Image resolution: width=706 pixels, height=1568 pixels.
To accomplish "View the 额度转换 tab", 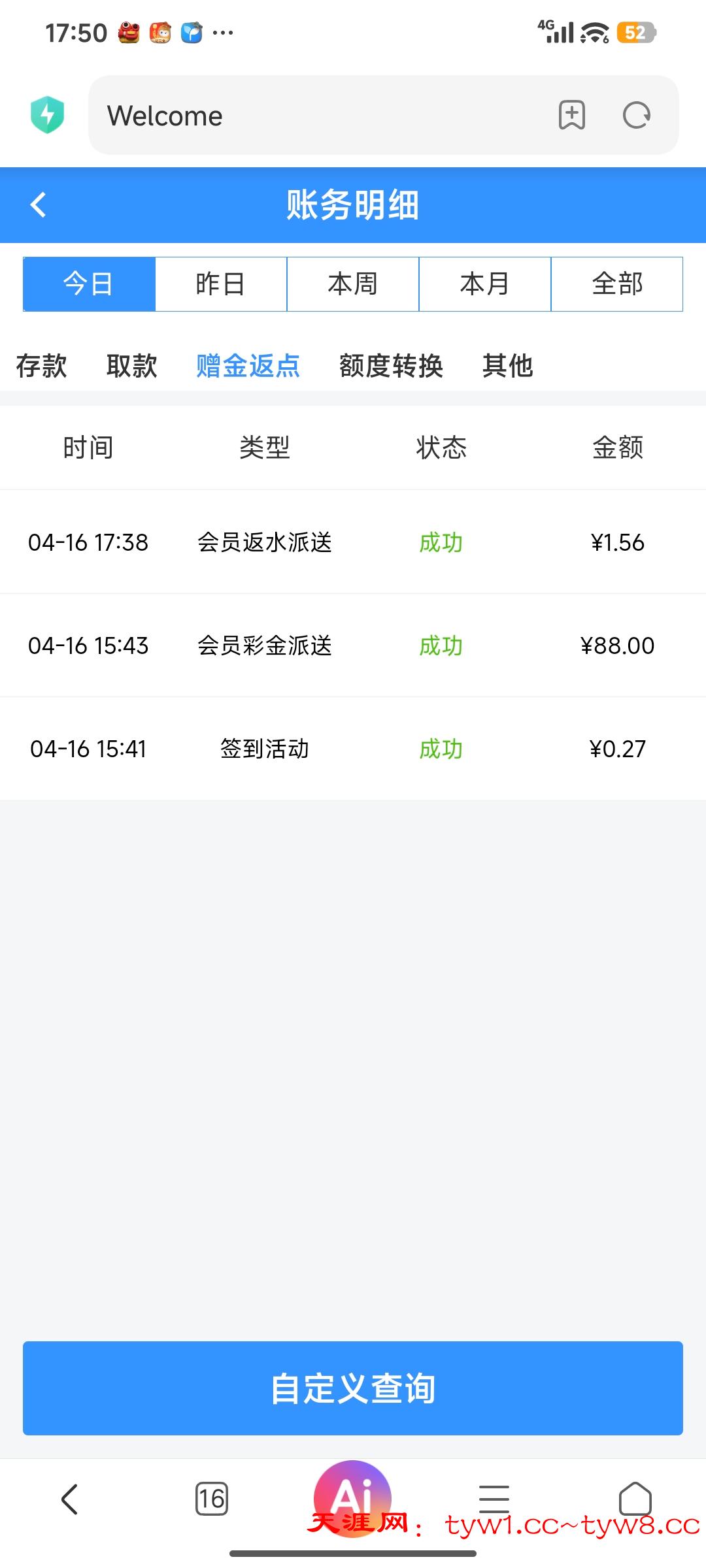I will coord(391,366).
